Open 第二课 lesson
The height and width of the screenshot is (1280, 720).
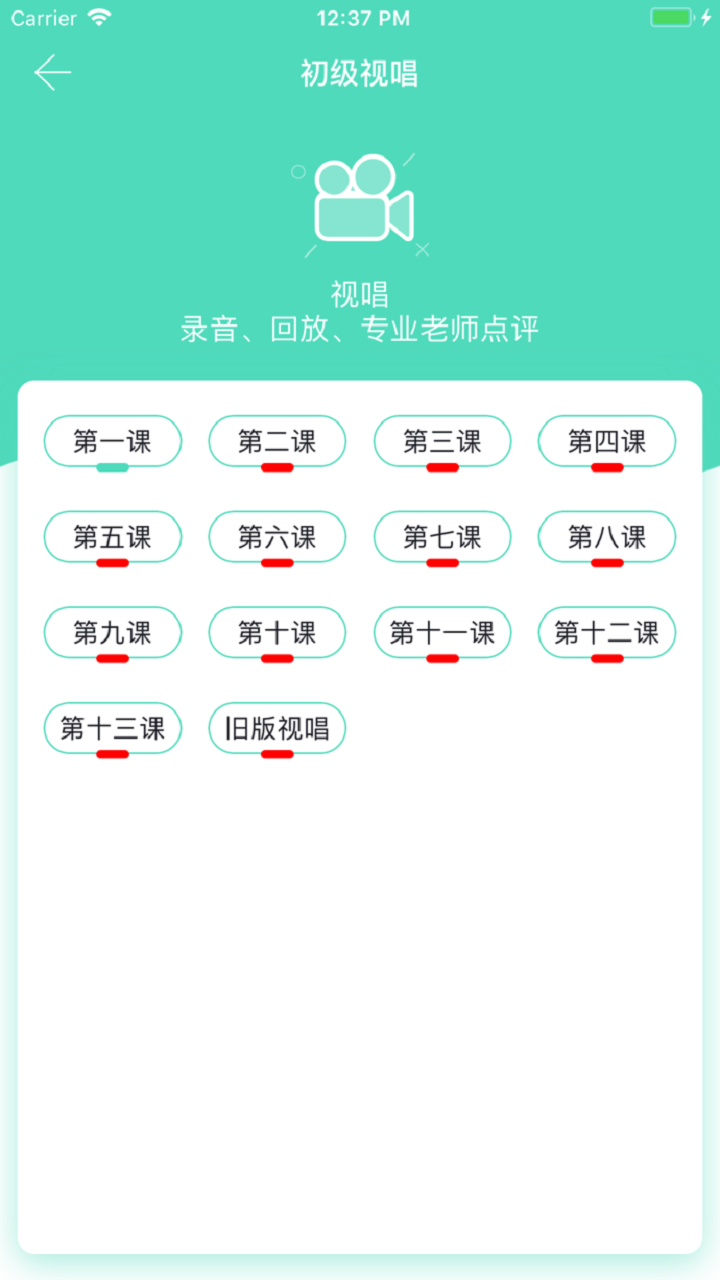[277, 441]
